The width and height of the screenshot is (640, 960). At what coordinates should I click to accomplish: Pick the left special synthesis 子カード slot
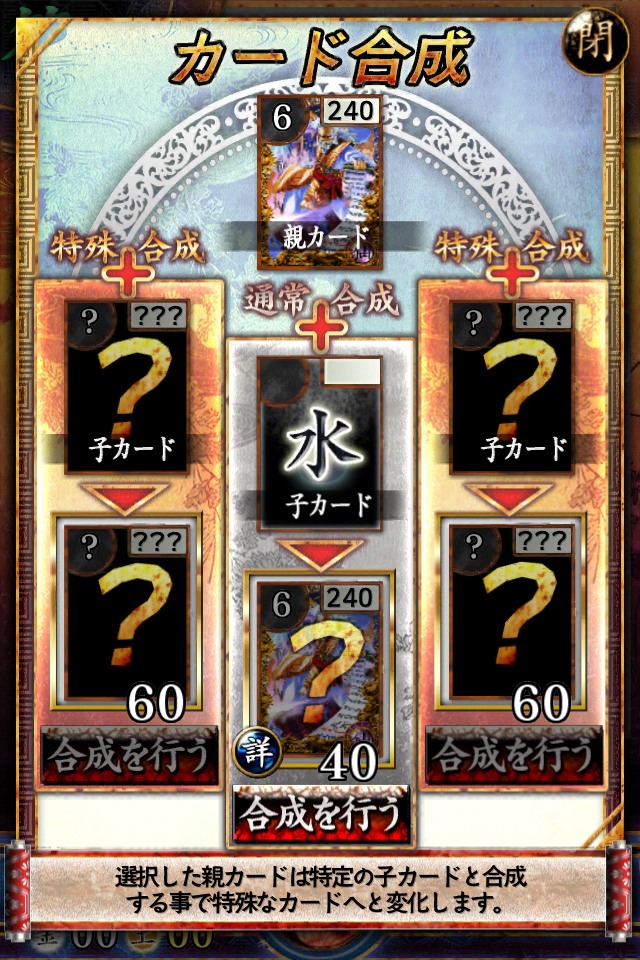click(127, 387)
